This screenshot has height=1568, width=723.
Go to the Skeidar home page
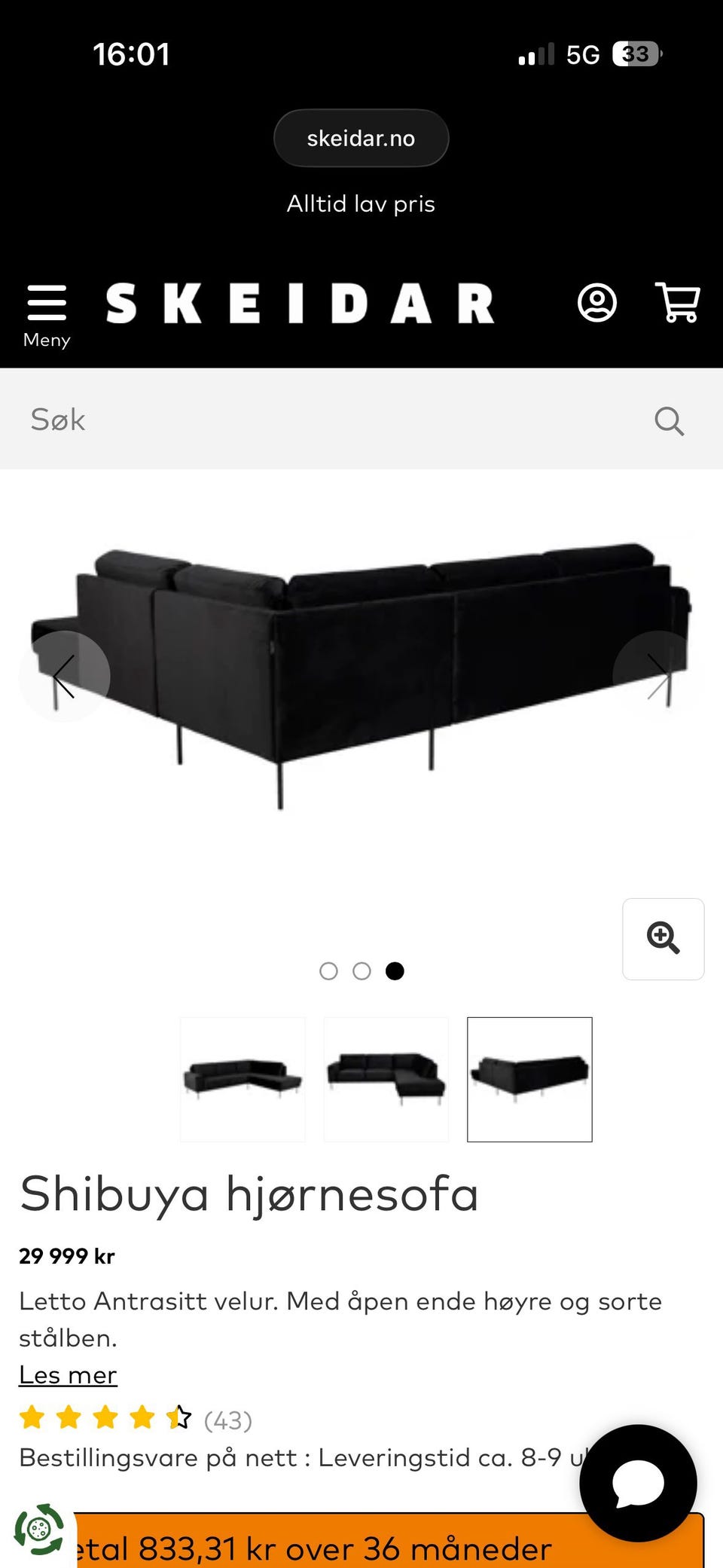[300, 303]
